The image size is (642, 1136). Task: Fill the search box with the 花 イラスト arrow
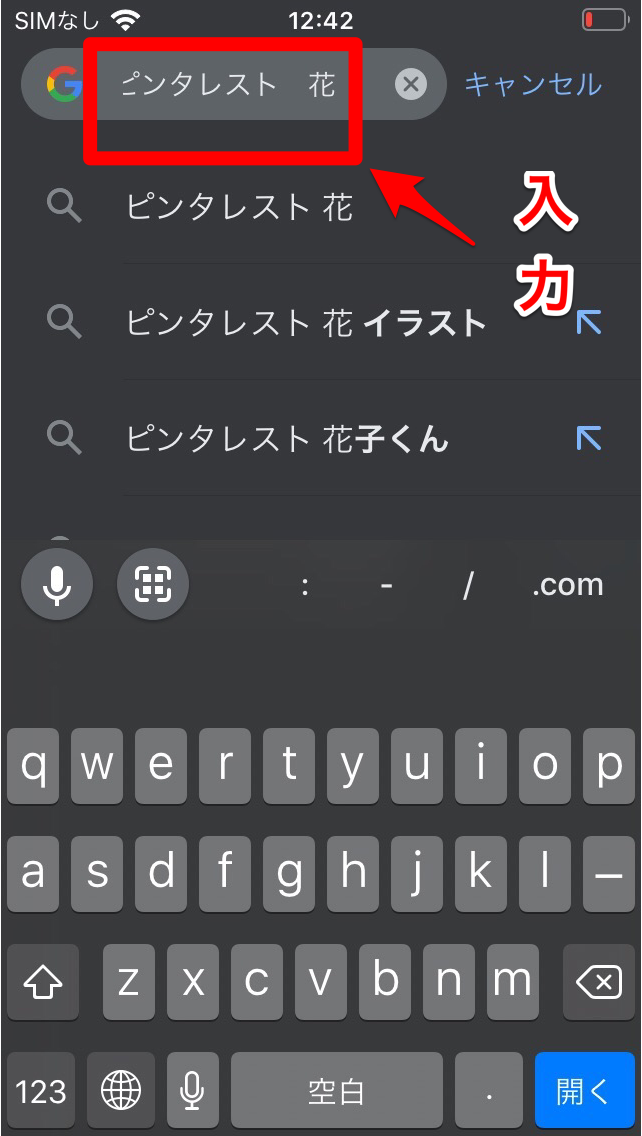click(588, 322)
